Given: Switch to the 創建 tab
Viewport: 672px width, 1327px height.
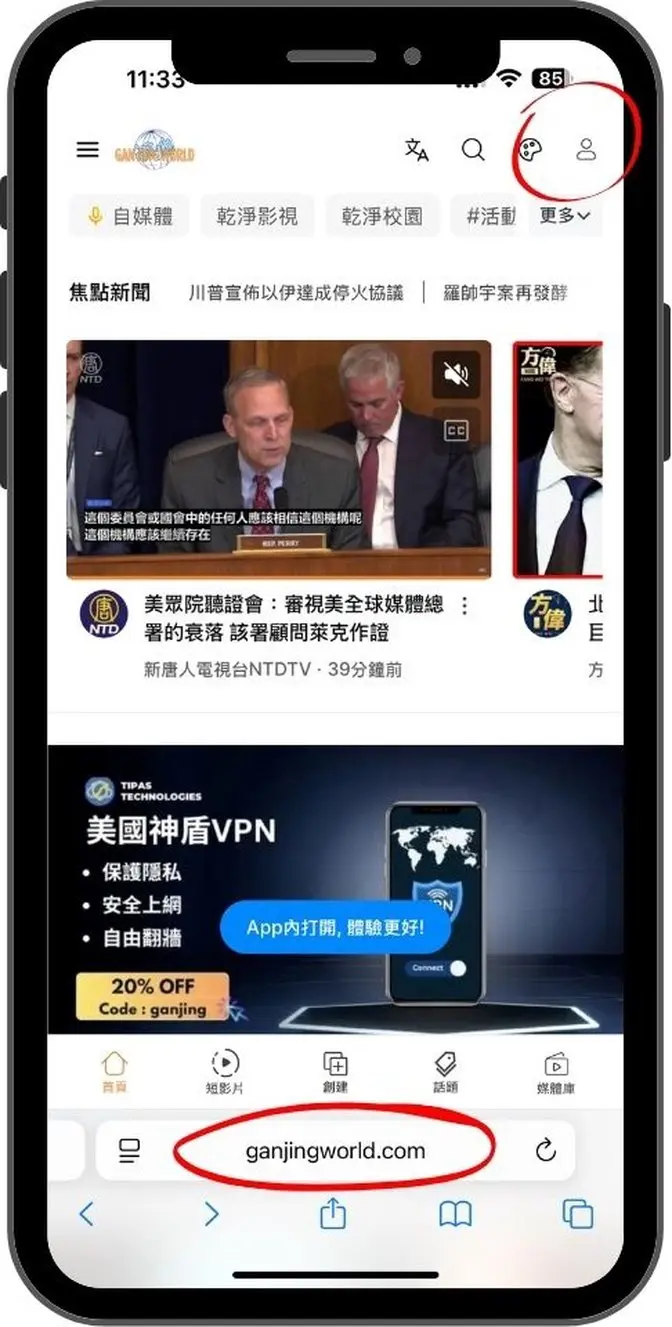Looking at the screenshot, I should click(335, 1072).
